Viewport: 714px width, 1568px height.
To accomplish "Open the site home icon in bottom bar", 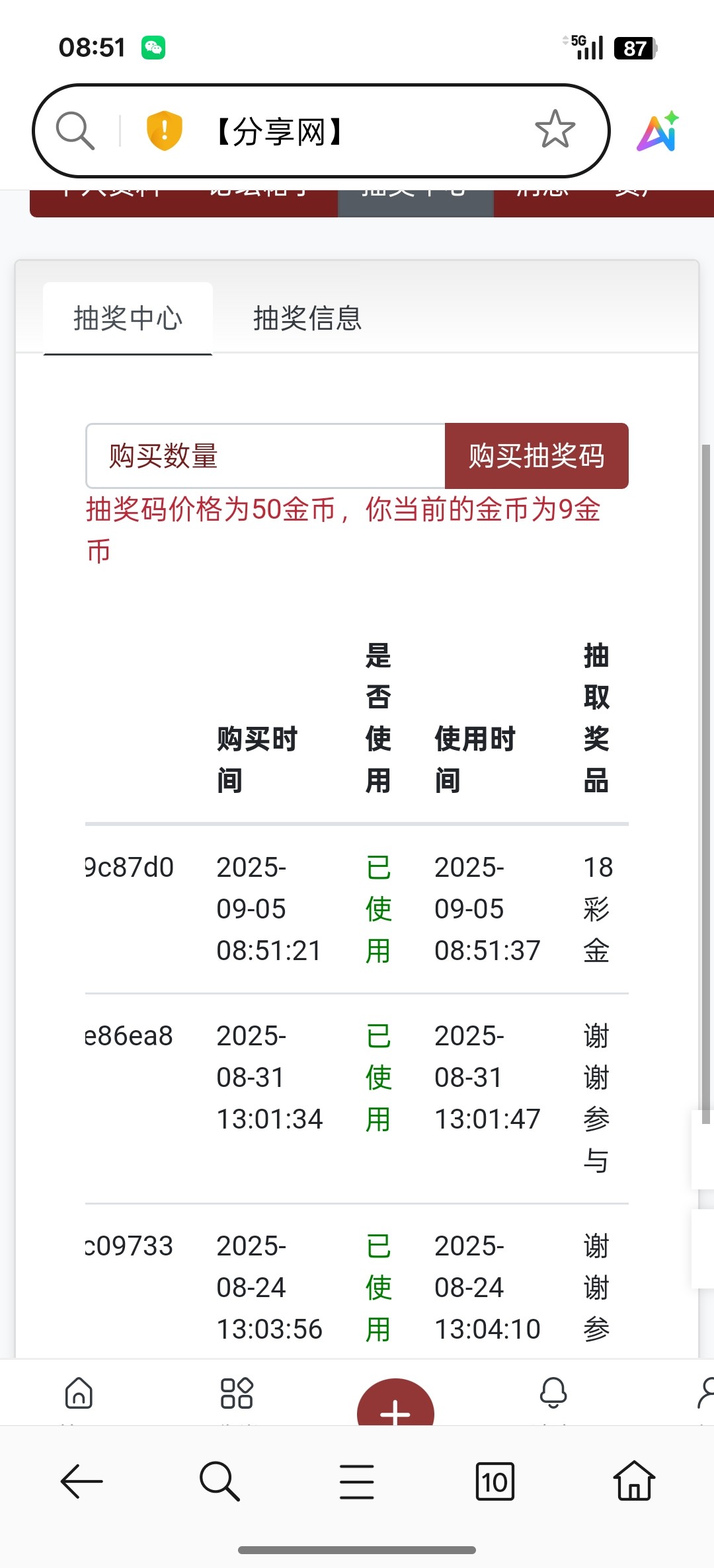I will click(79, 1393).
